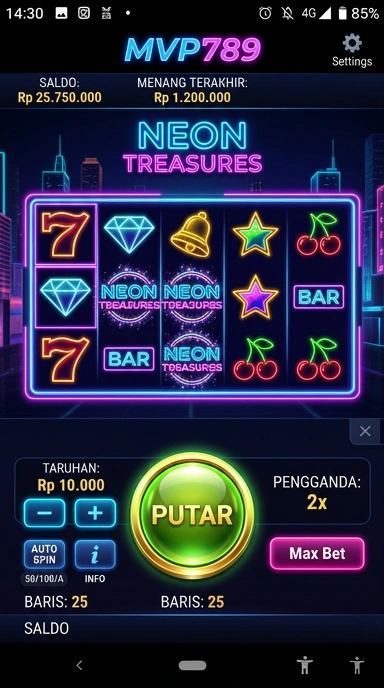This screenshot has height=688, width=384.
Task: Go home via navigation pill
Action: (192, 665)
